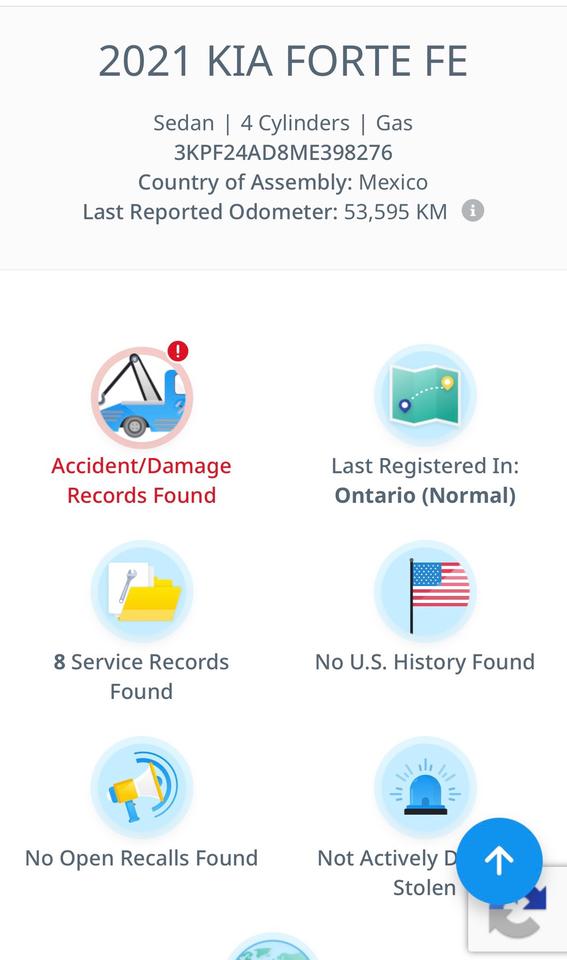
Task: Open the No Open Recalls Found section
Action: [141, 803]
